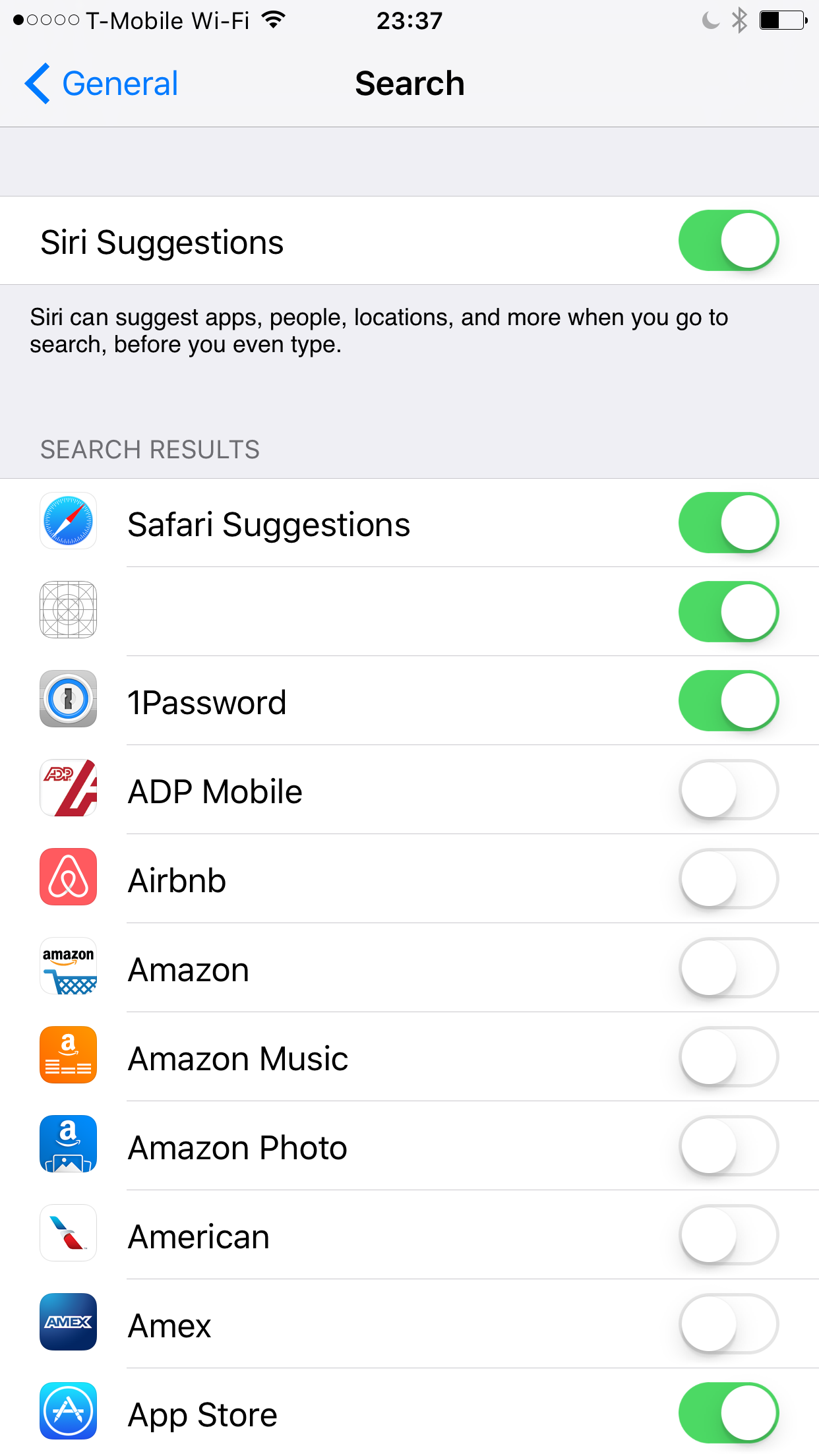The image size is (819, 1456).
Task: Turn on the American app toggle
Action: 728,1235
